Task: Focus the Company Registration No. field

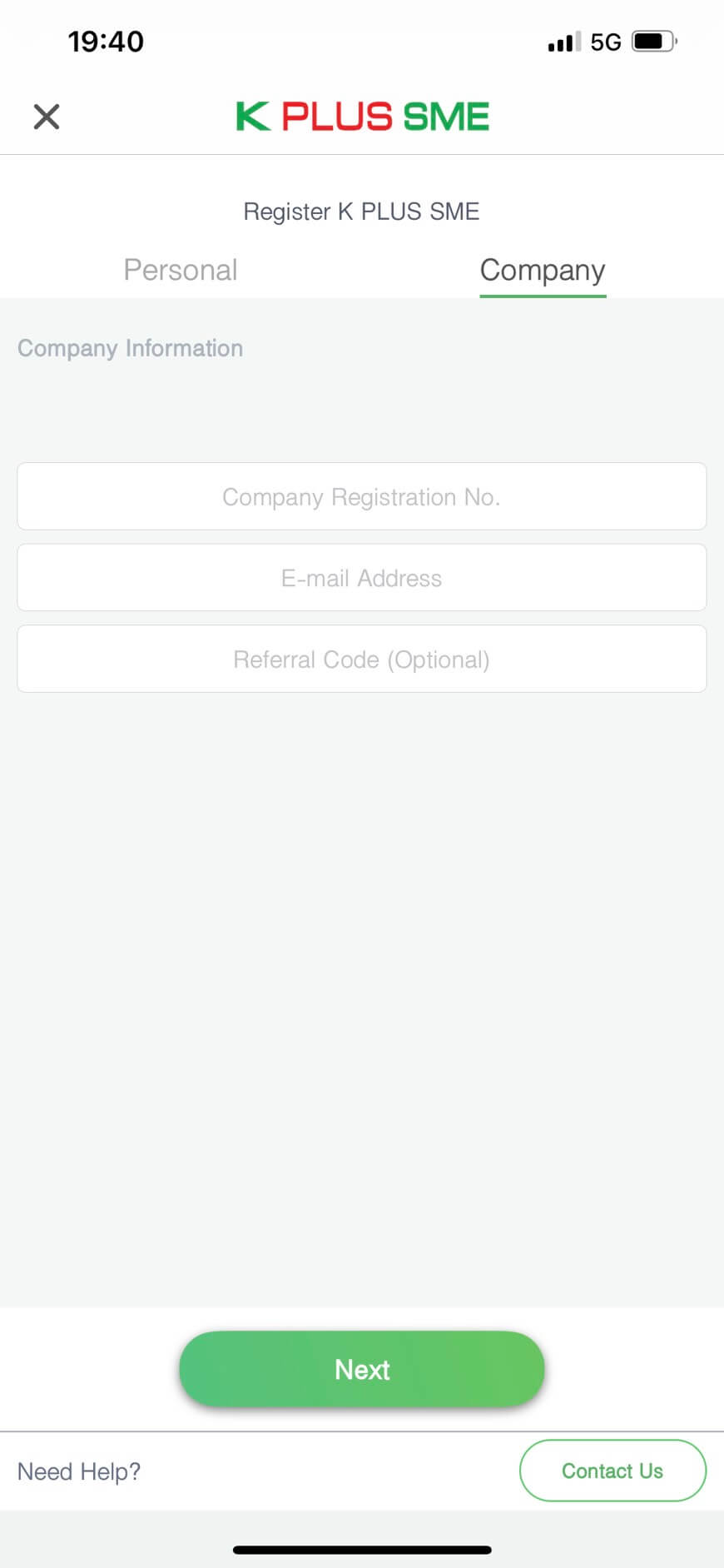Action: point(362,497)
